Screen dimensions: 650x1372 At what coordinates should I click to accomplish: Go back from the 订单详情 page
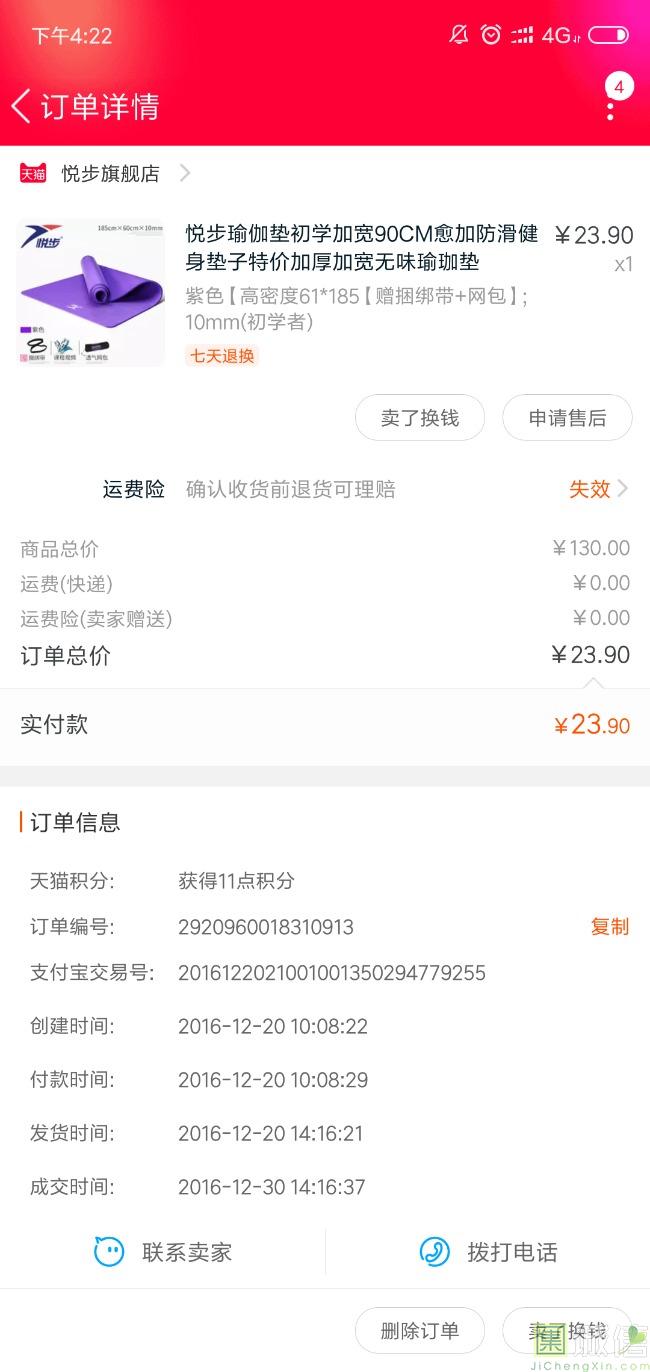coord(22,106)
